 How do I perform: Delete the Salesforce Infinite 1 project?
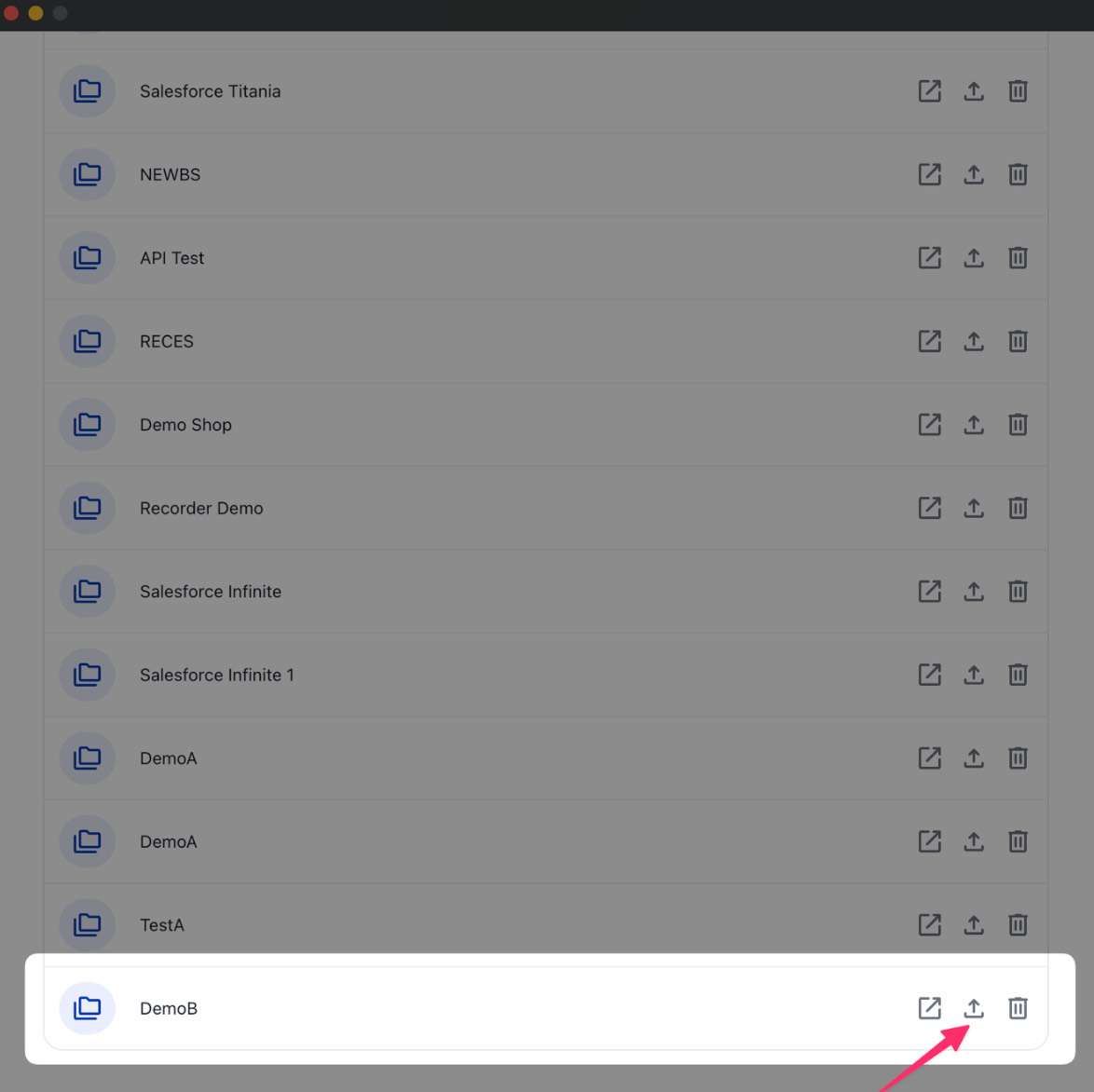point(1018,675)
